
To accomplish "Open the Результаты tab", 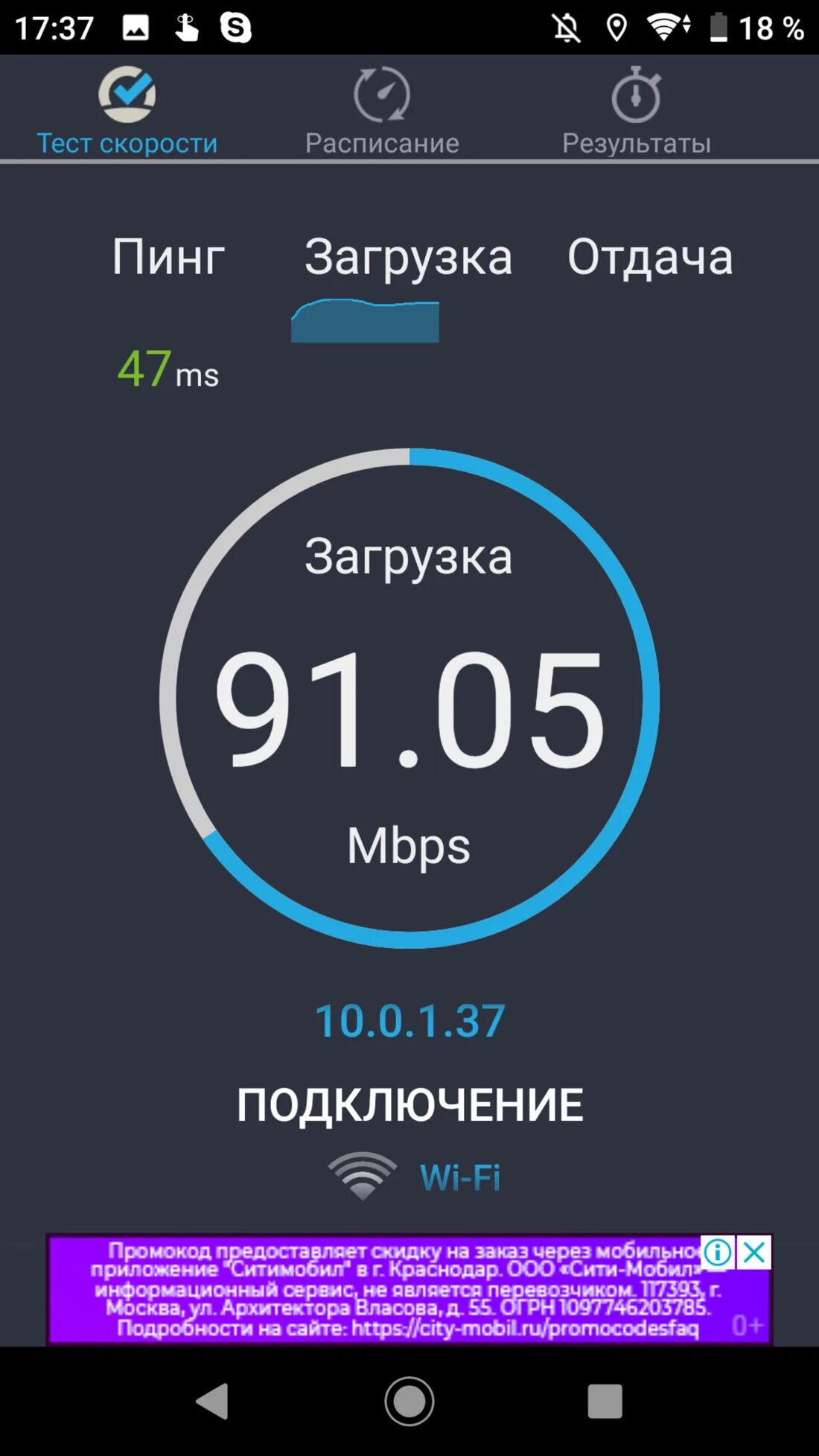I will point(636,110).
